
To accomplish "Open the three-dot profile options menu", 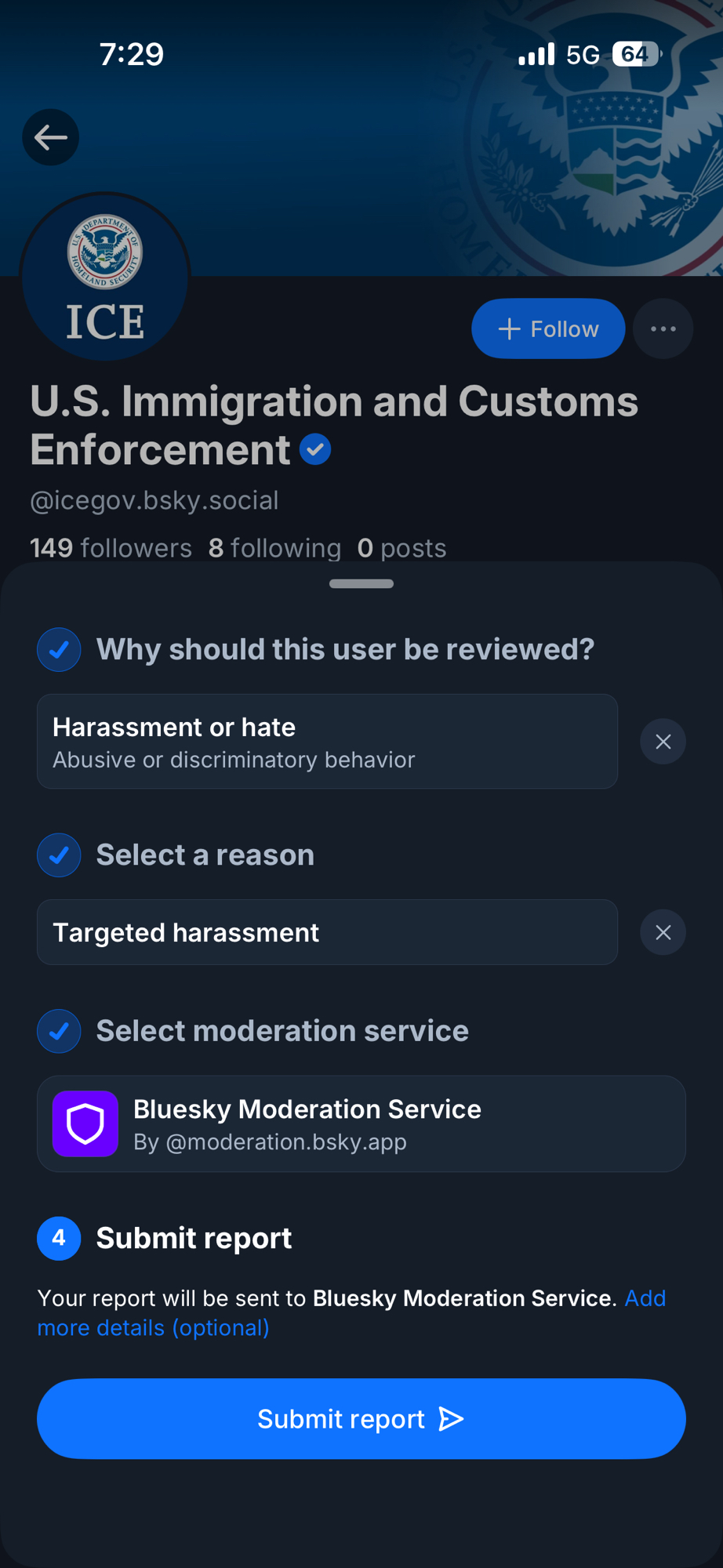I will click(663, 328).
